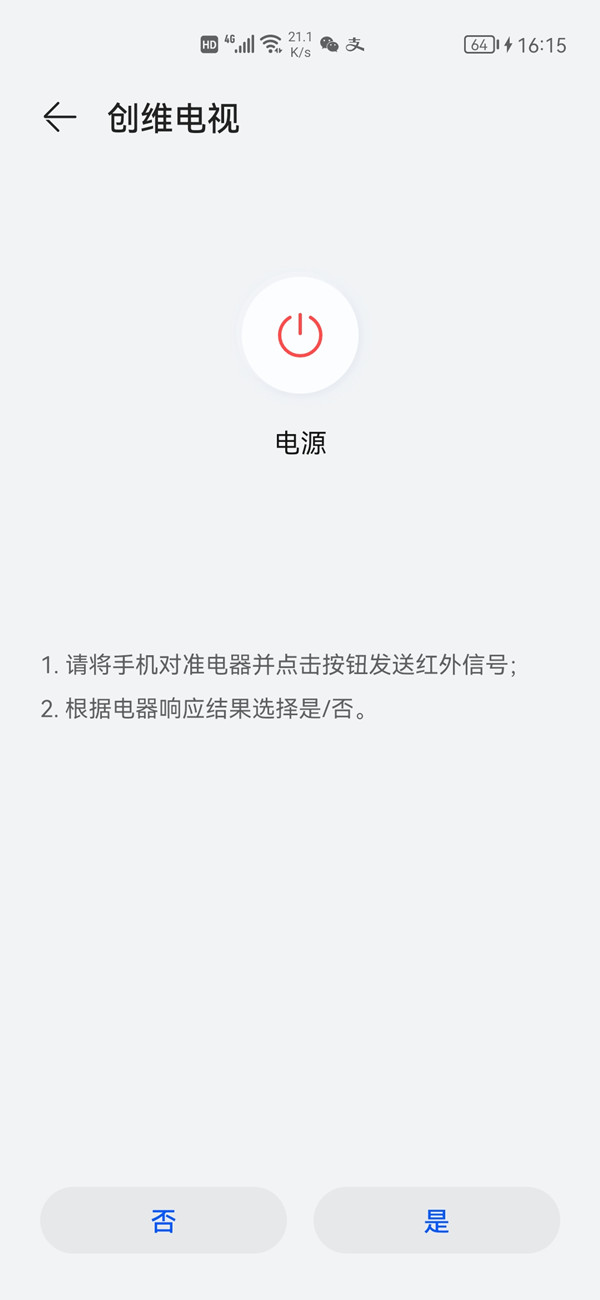Select 否 to report no response
Screen dimensions: 600x1300
[x=163, y=1220]
